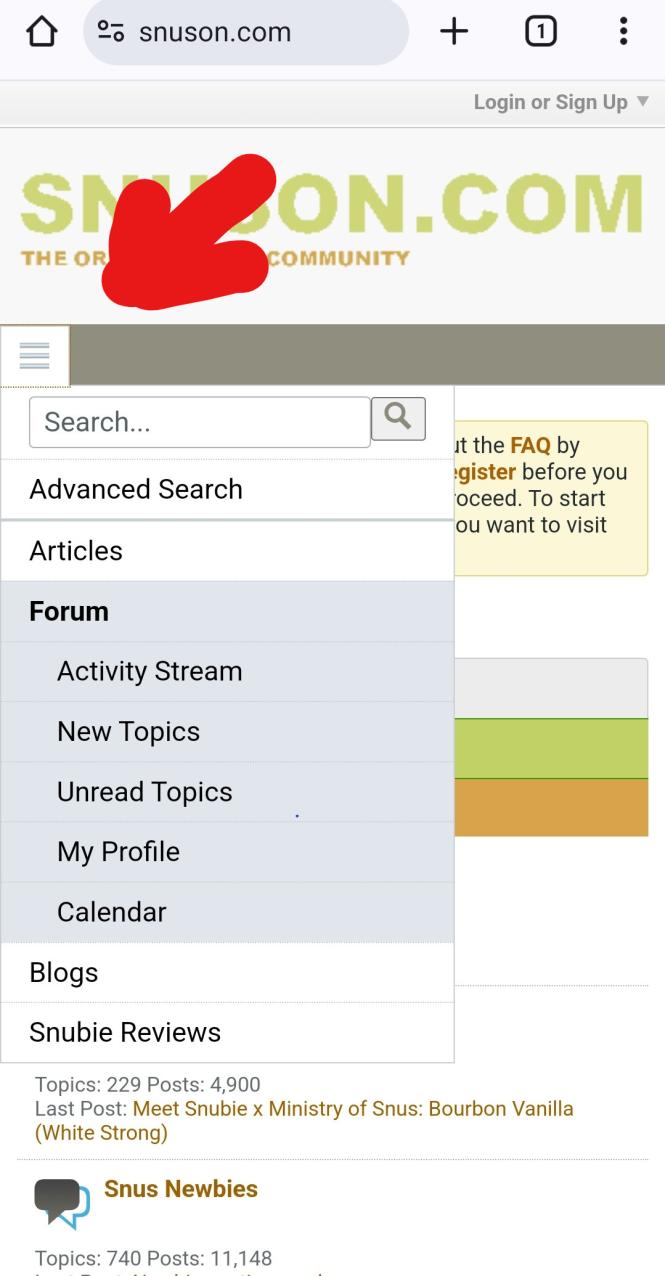Tap the magnifier search button
Viewport: 665px width, 1276px height.
(398, 418)
